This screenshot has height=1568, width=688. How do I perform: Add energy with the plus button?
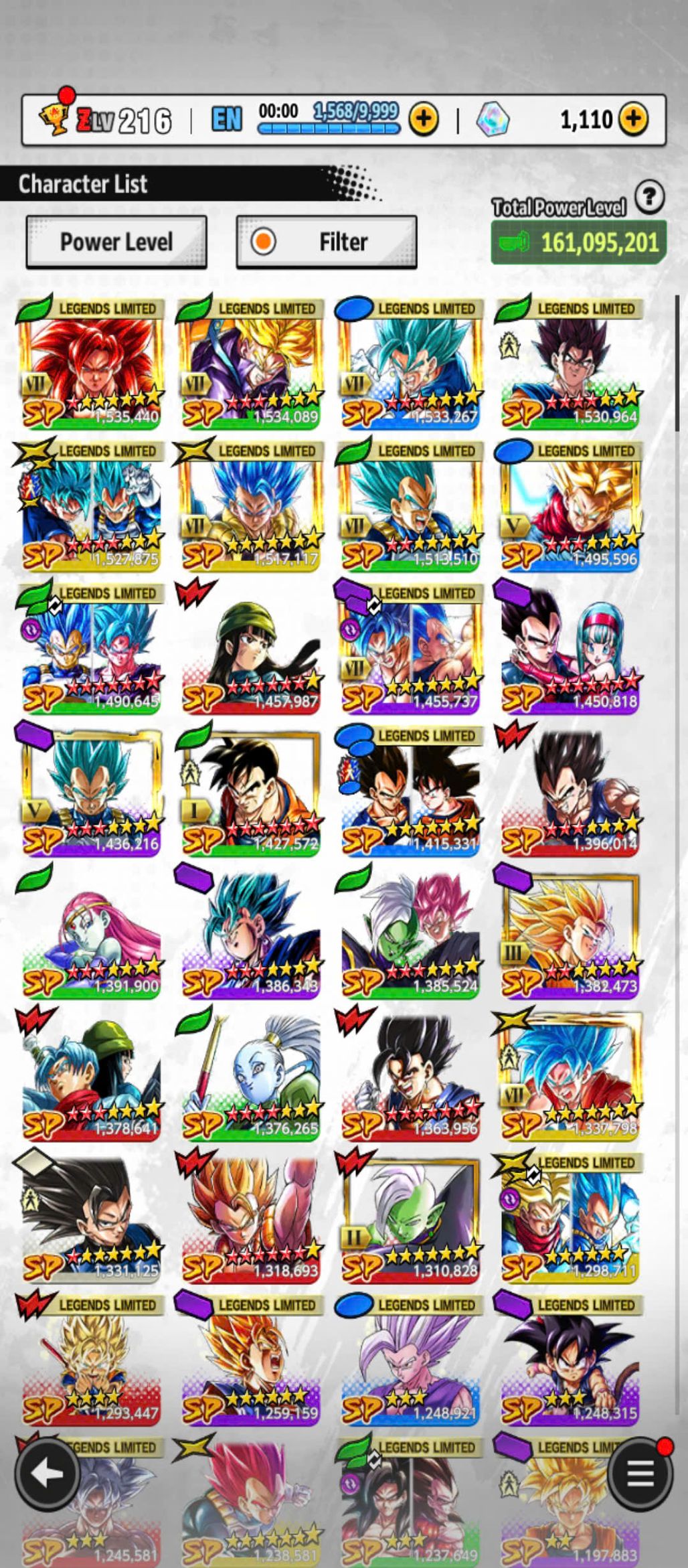(x=423, y=120)
